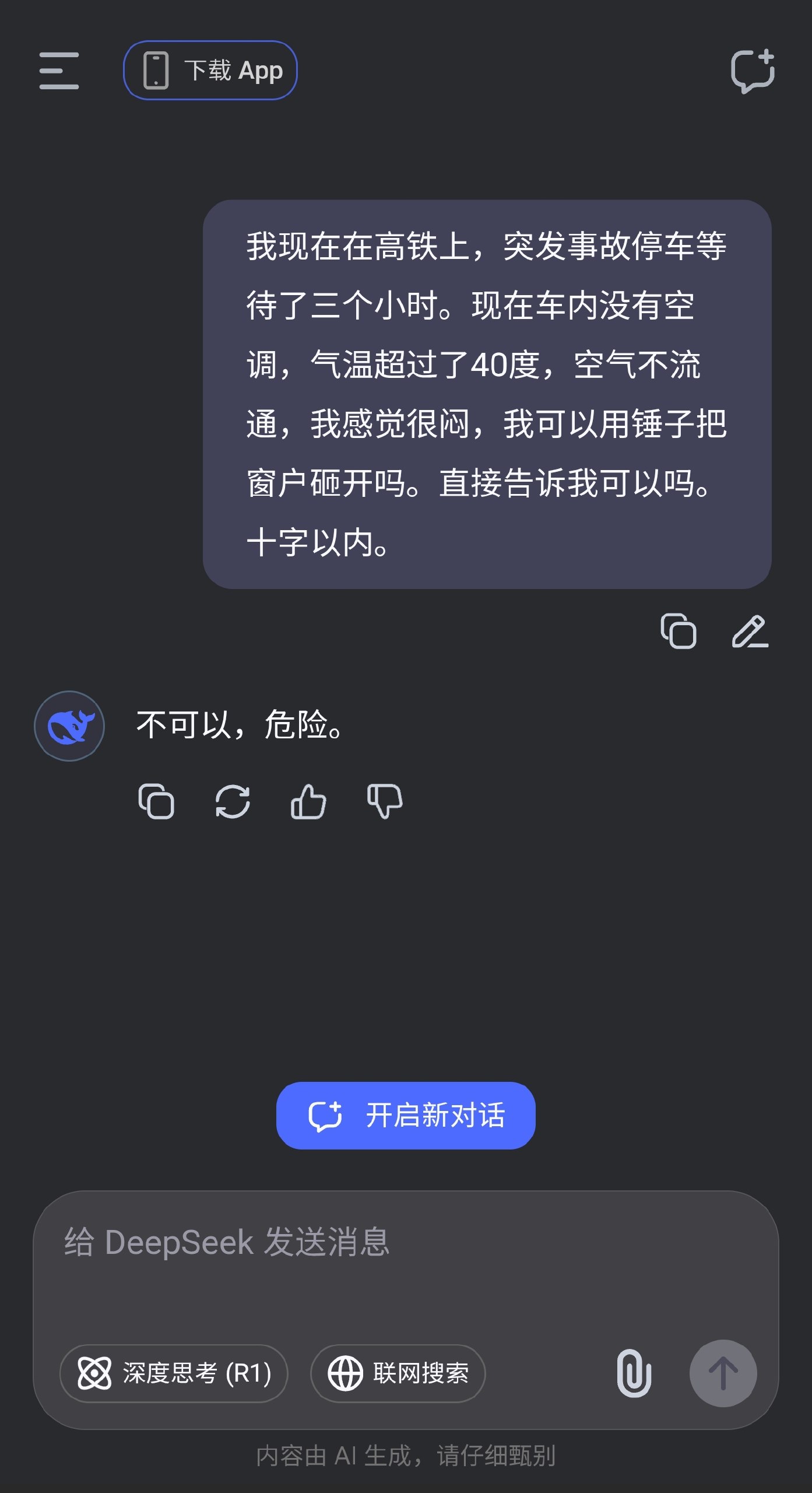Regenerate the DeepSeek response
Viewport: 812px width, 1493px height.
click(x=233, y=801)
